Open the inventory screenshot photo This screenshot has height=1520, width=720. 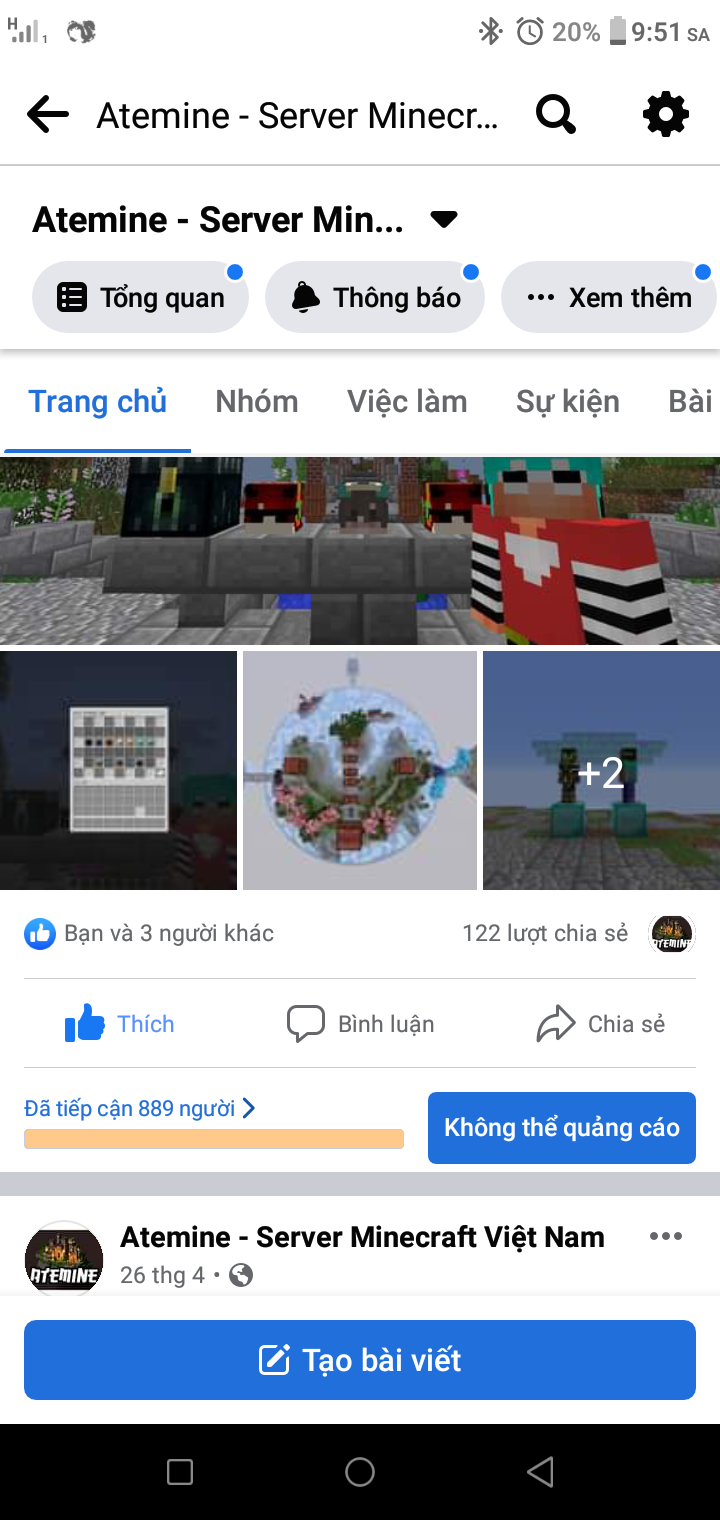[x=118, y=770]
